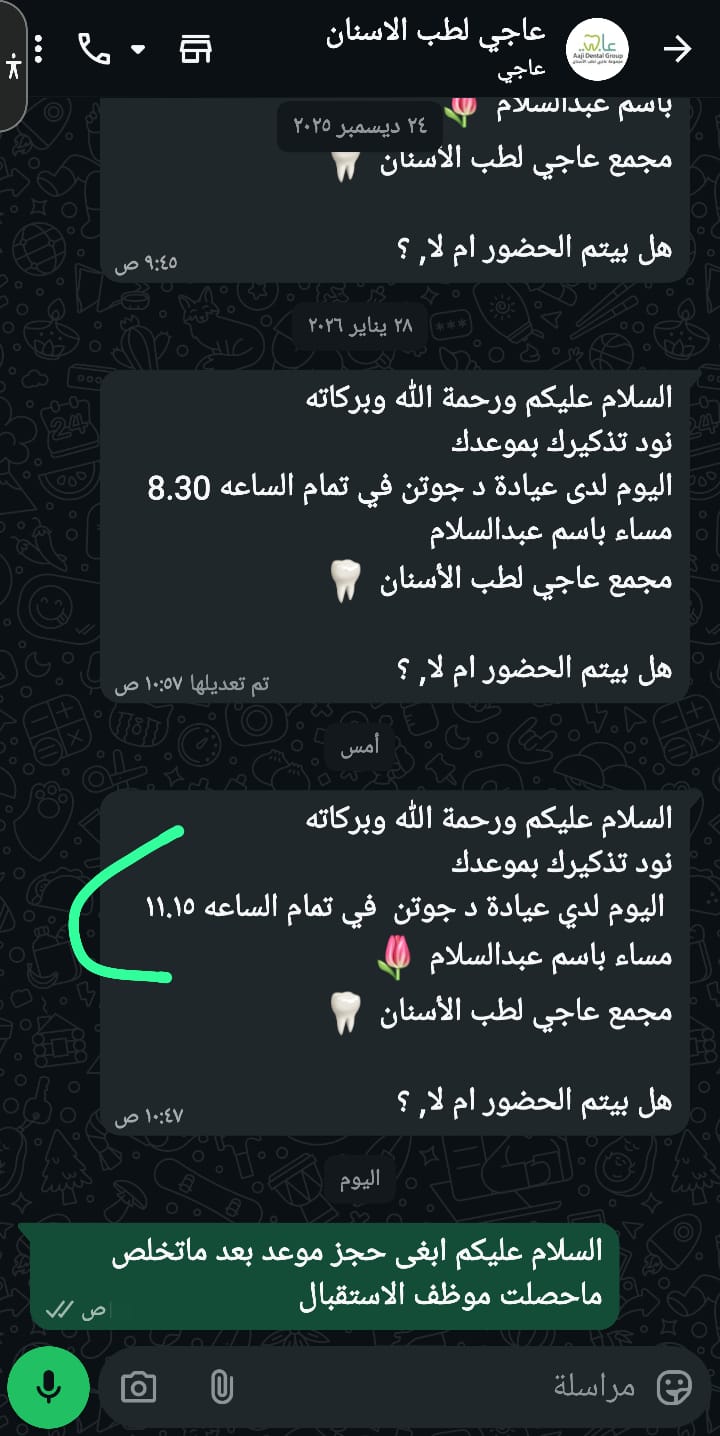This screenshot has width=720, height=1436.
Task: Start a call with the phone icon
Action: pos(95,49)
